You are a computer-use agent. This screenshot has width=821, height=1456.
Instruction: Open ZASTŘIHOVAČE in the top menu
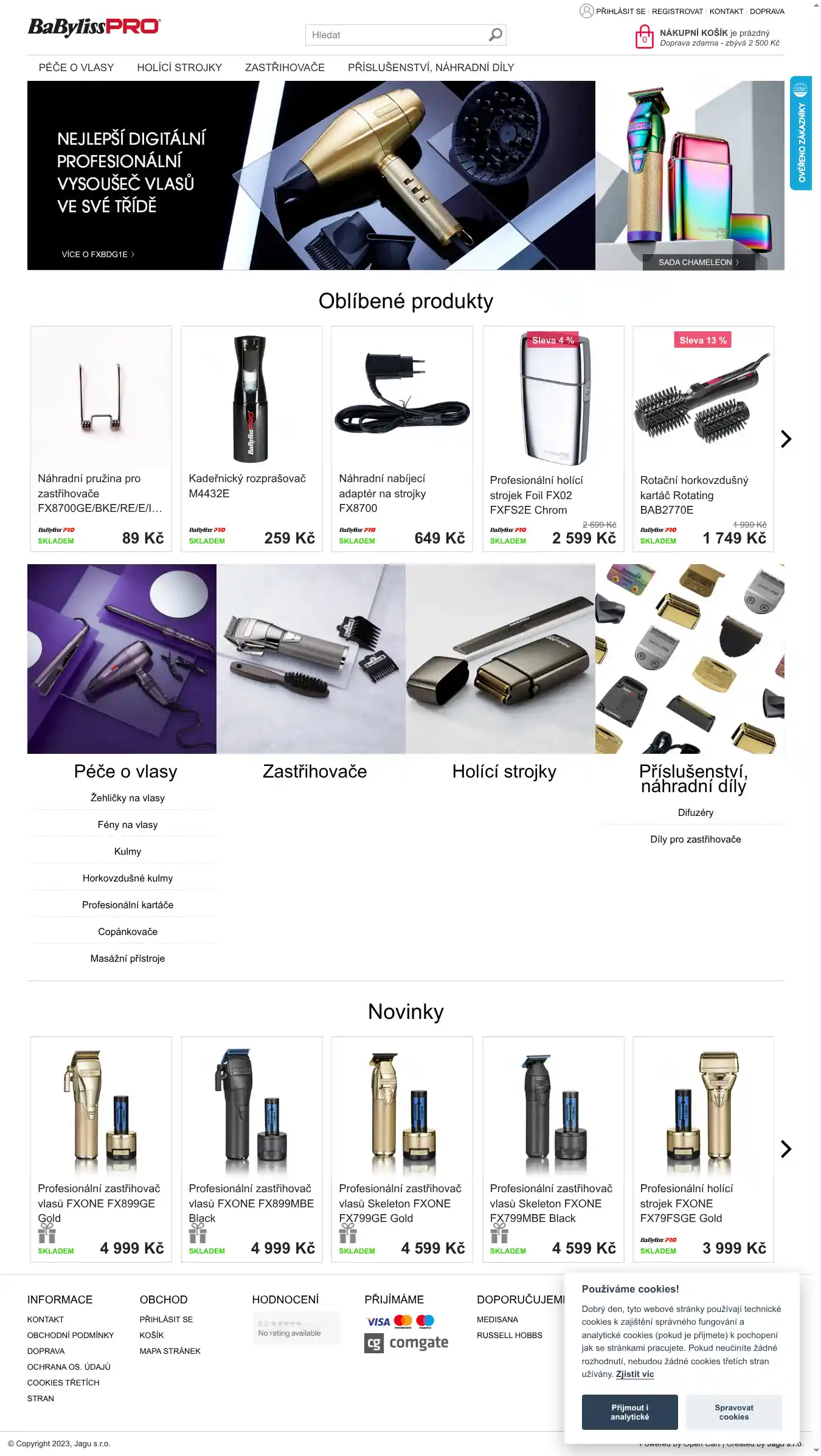point(285,67)
